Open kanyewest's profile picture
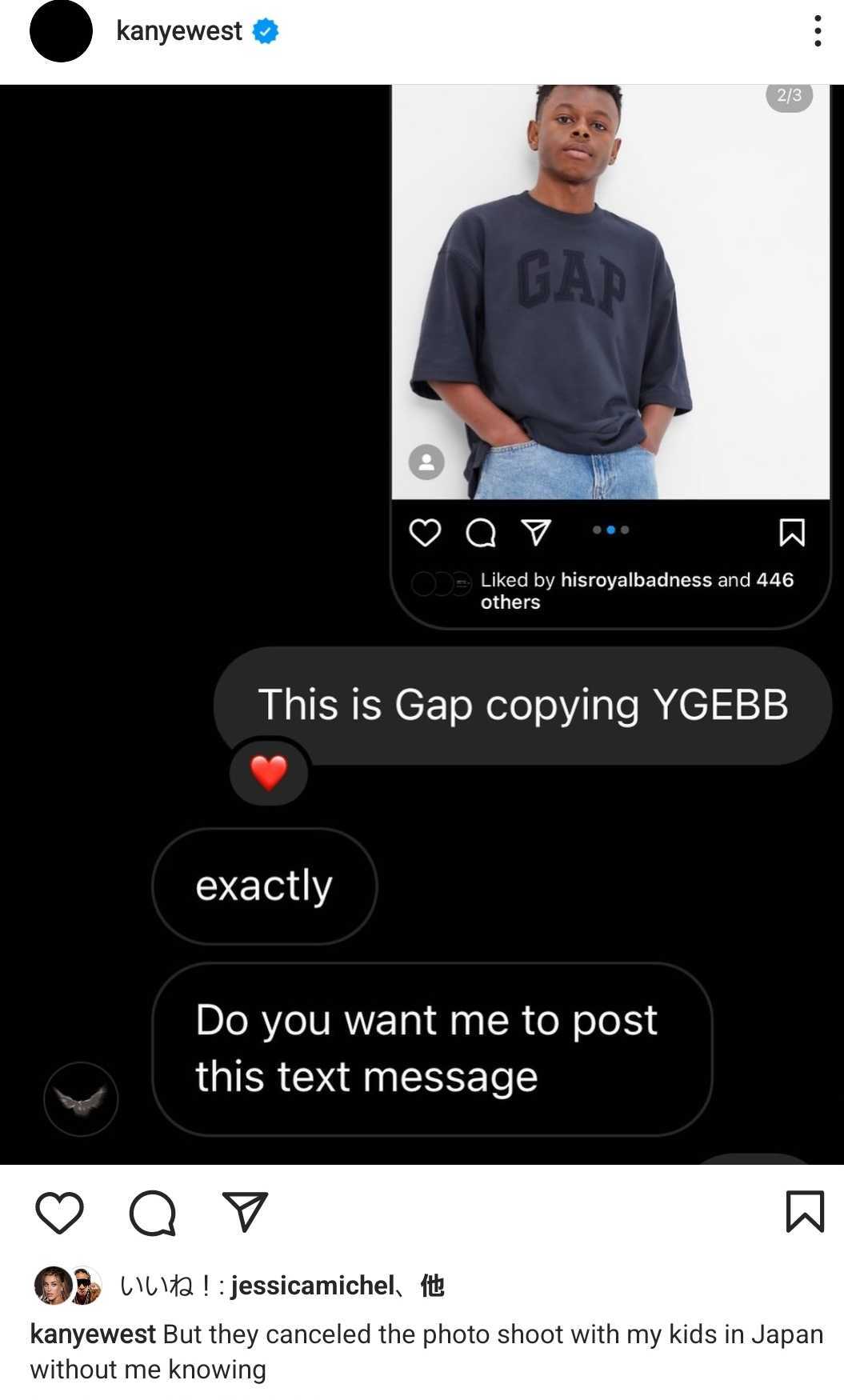Viewport: 844px width, 1400px height. [61, 31]
